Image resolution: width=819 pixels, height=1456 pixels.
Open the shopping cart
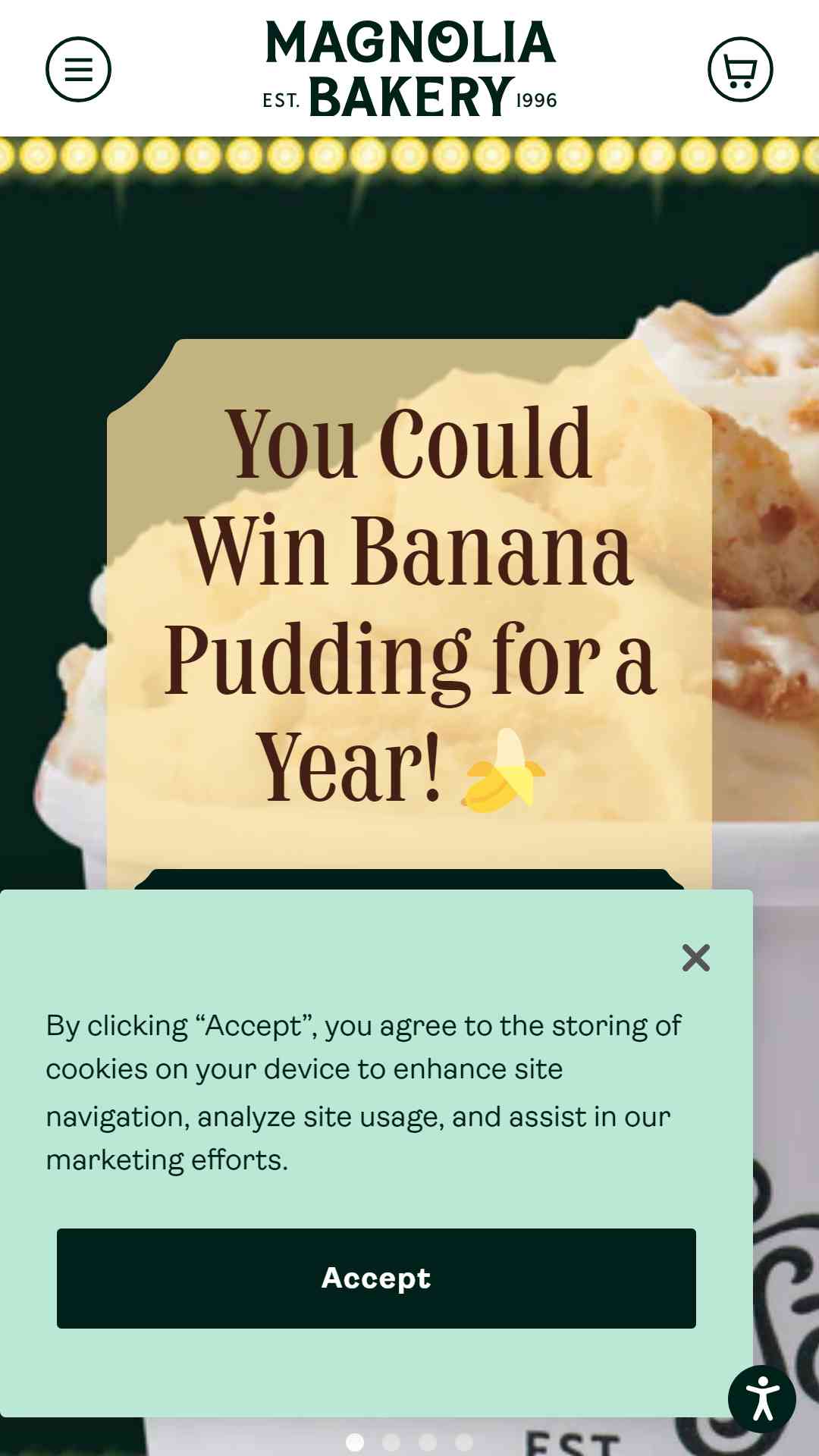740,69
